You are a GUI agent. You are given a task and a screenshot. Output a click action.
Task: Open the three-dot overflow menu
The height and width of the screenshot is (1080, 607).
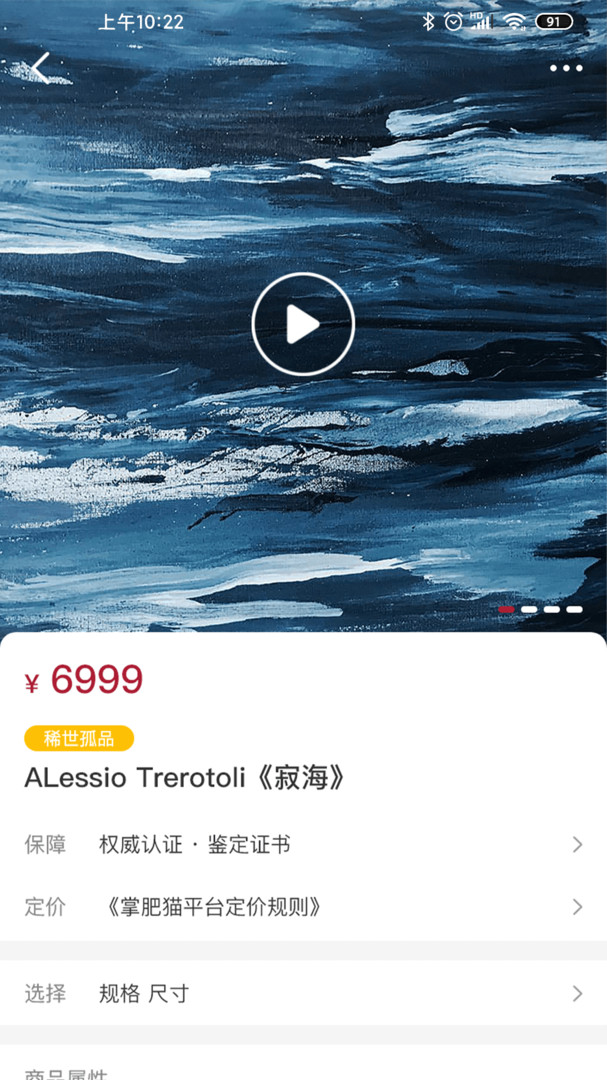(566, 68)
